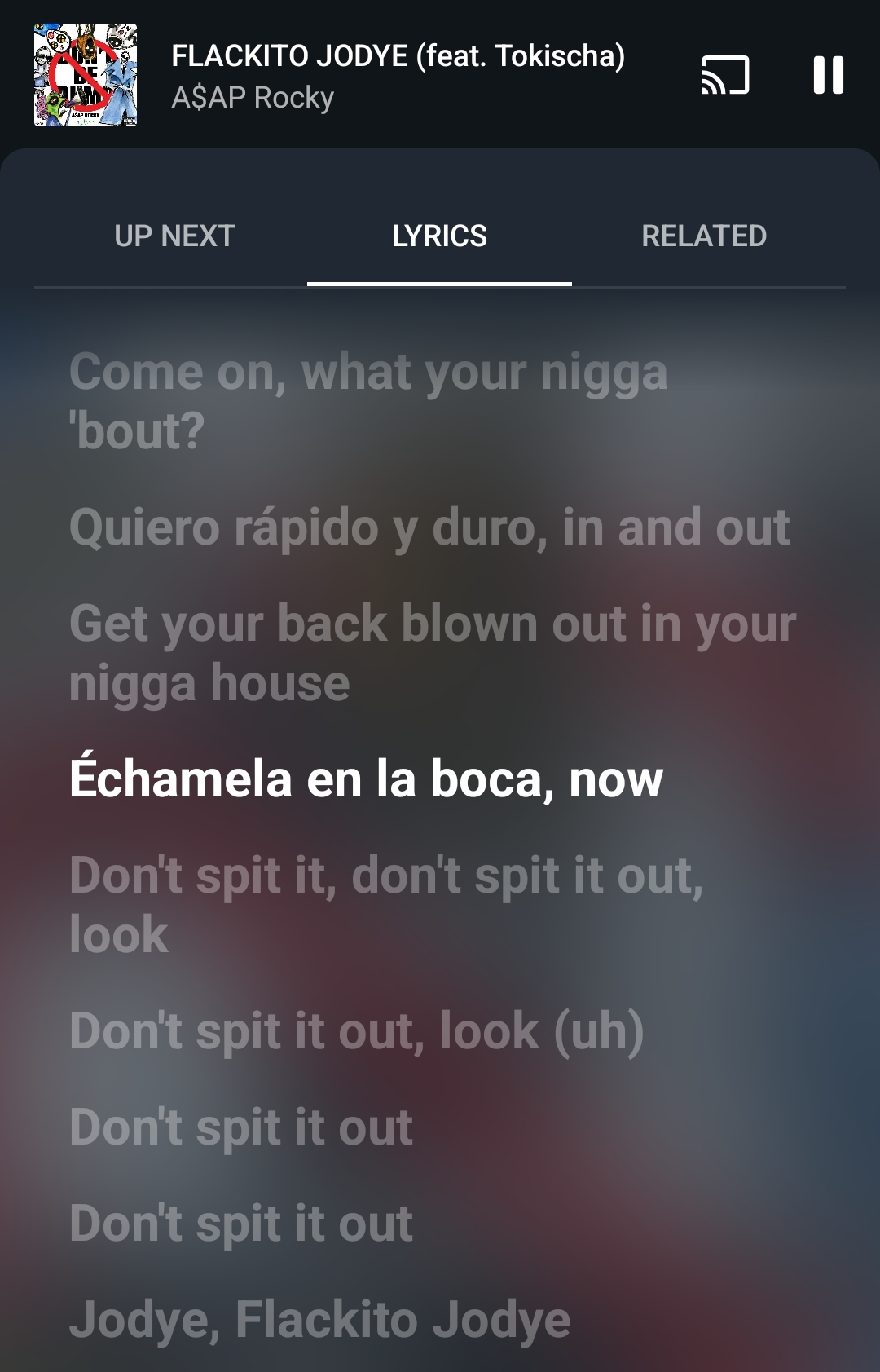Pause the playing song
Image resolution: width=880 pixels, height=1372 pixels.
[828, 75]
